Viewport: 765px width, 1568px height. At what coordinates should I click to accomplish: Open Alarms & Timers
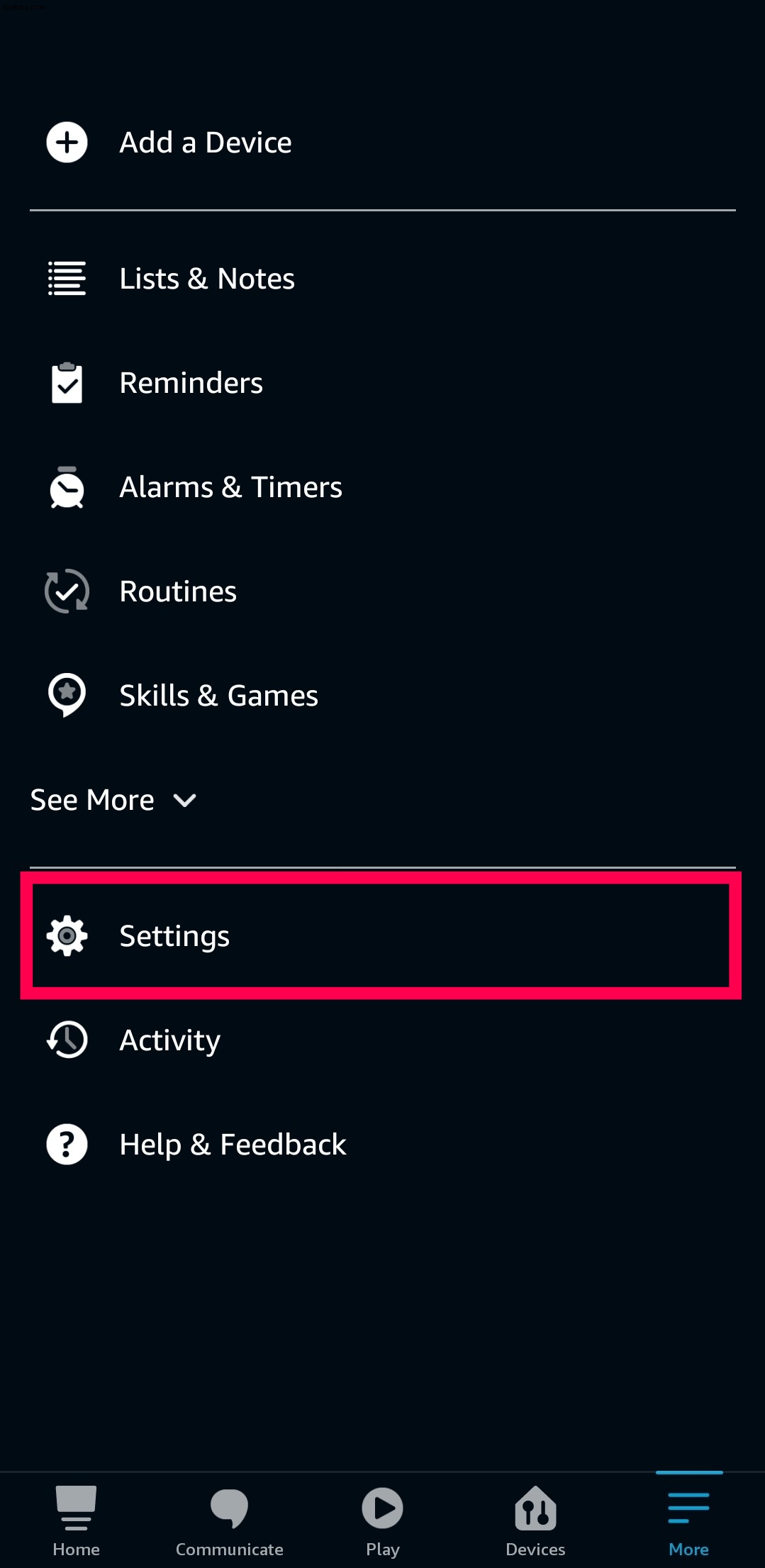click(x=382, y=487)
